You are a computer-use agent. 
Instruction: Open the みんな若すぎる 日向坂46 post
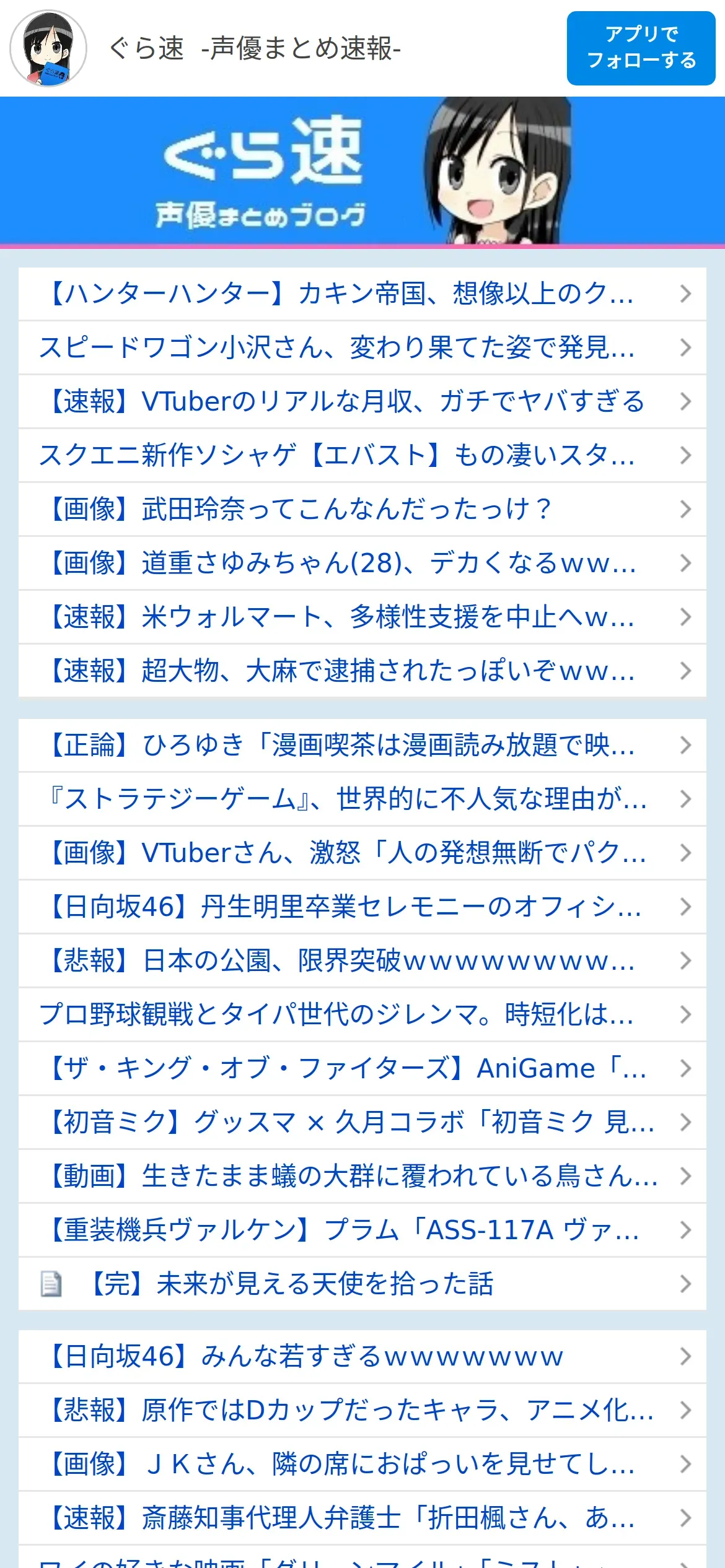pyautogui.click(x=362, y=1356)
